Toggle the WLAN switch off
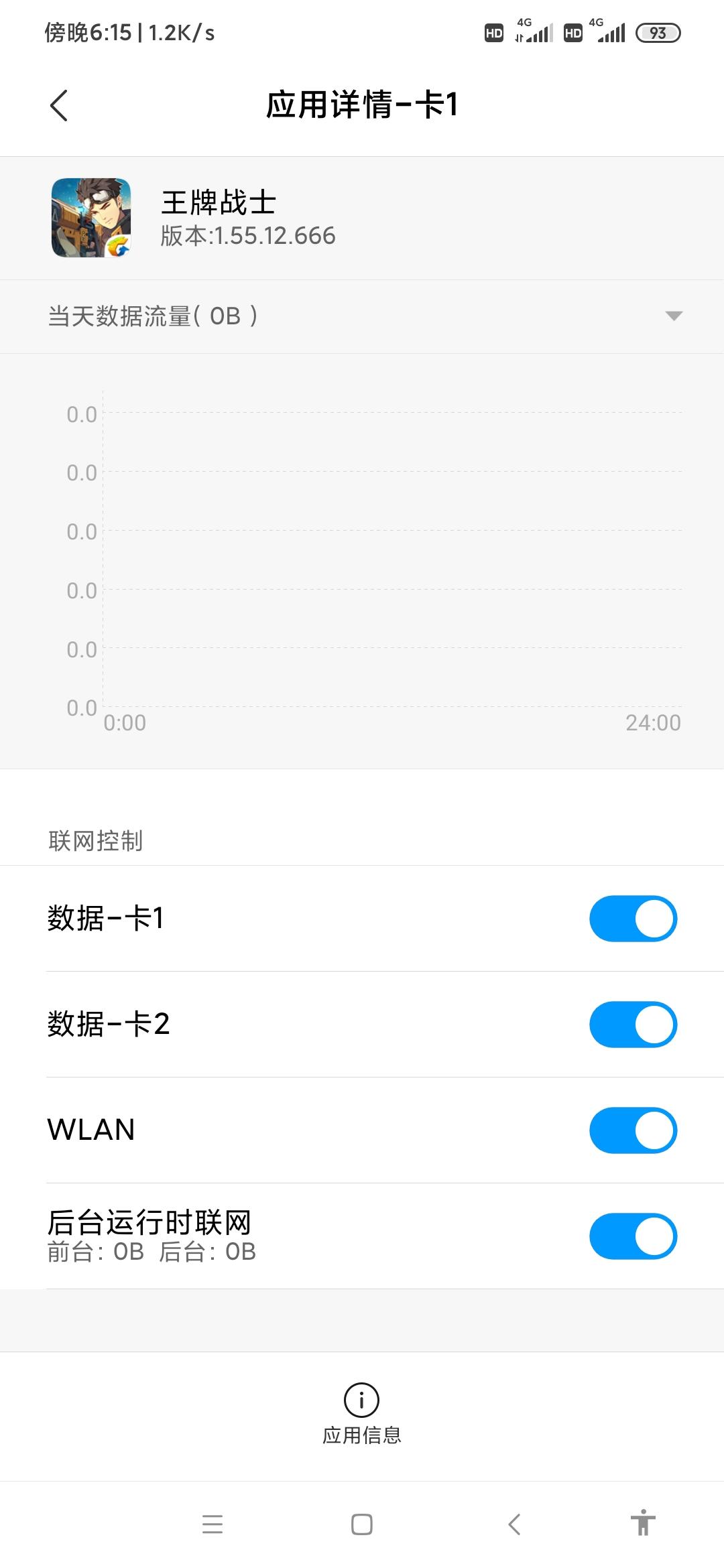724x1568 pixels. [633, 1130]
